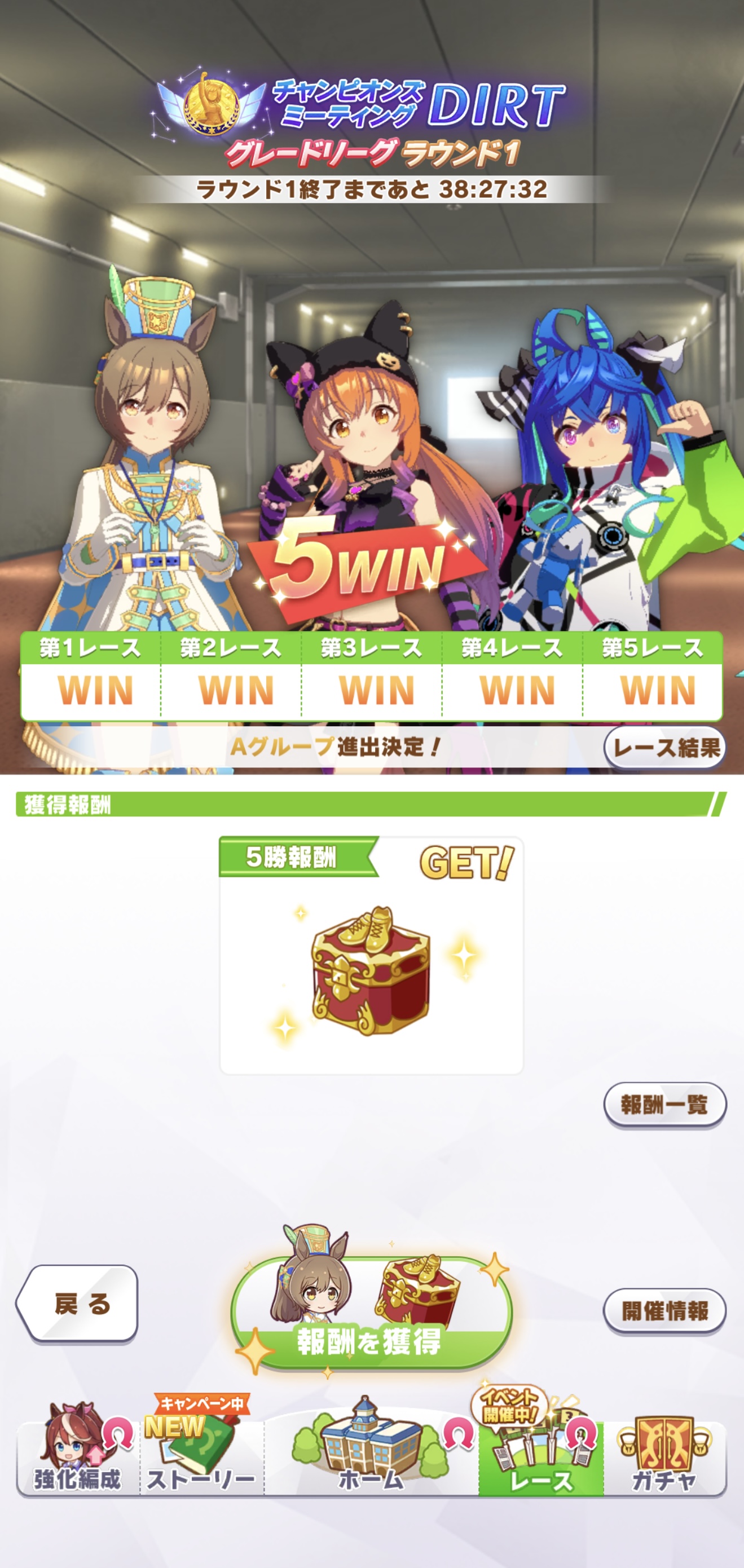This screenshot has height=1568, width=744.
Task: View the 報酬一覧 rewards list
Action: pos(665,1103)
